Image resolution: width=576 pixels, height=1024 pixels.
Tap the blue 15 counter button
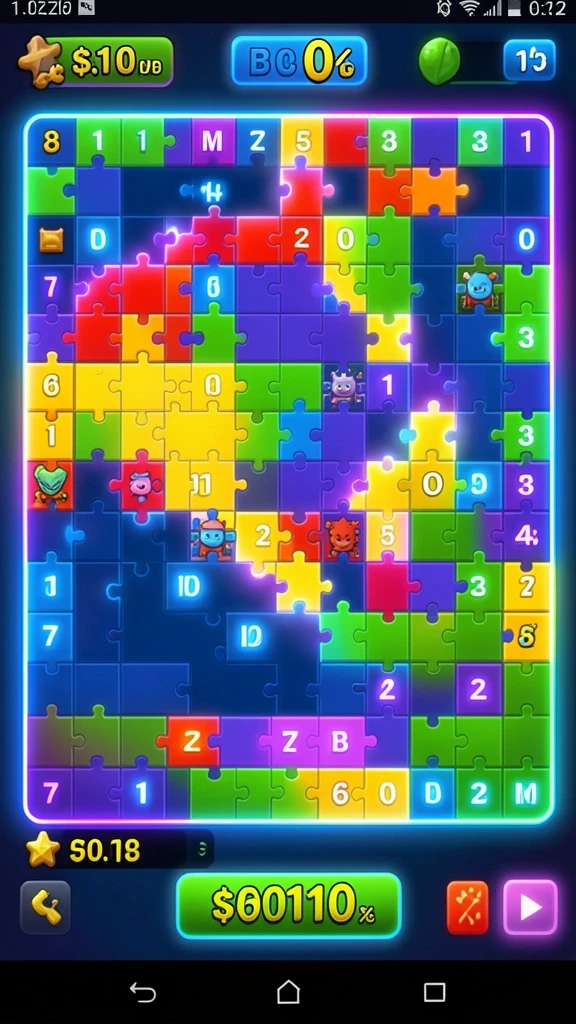530,60
